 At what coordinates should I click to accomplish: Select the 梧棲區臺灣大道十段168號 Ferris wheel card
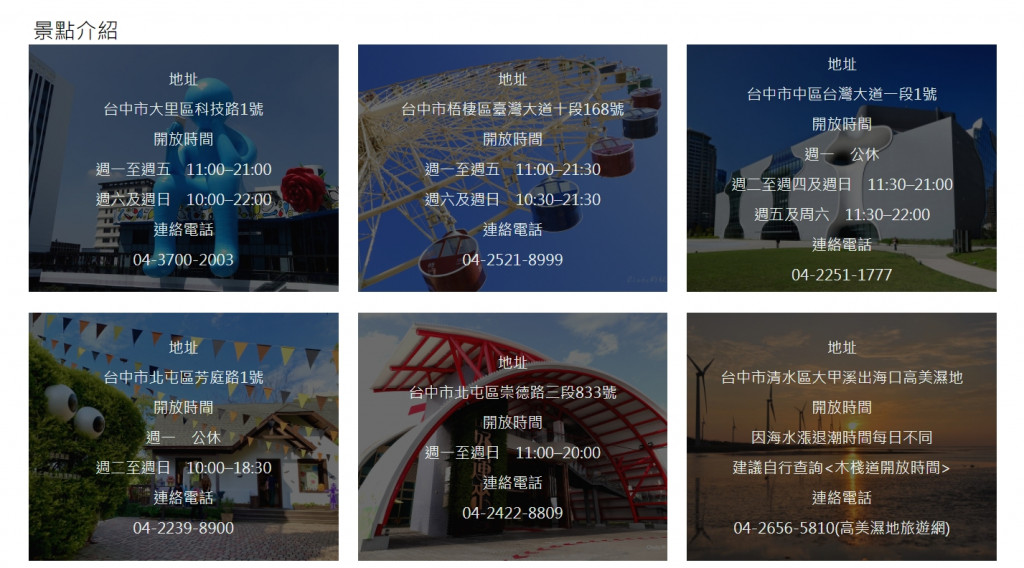tap(512, 168)
